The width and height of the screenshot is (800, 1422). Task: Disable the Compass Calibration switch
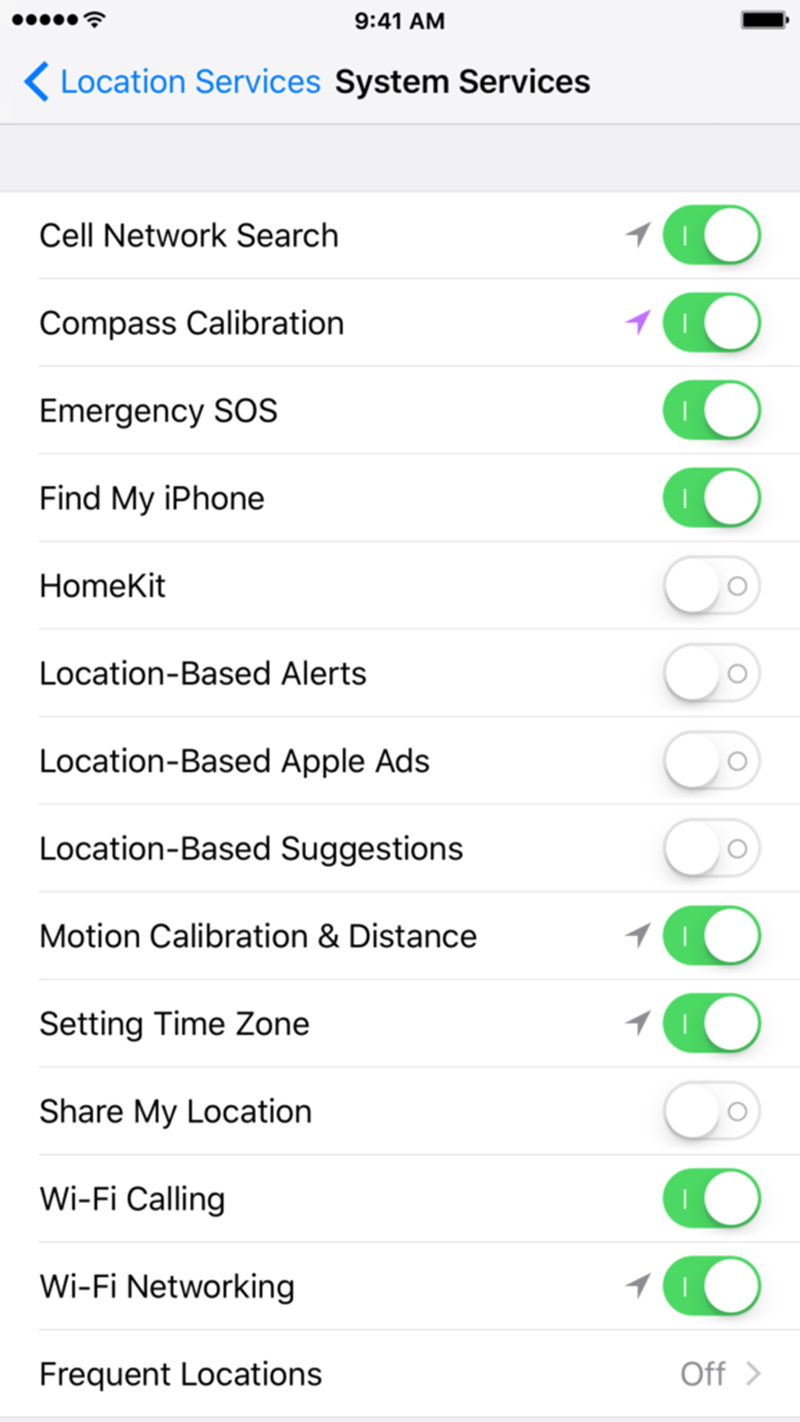pos(711,323)
